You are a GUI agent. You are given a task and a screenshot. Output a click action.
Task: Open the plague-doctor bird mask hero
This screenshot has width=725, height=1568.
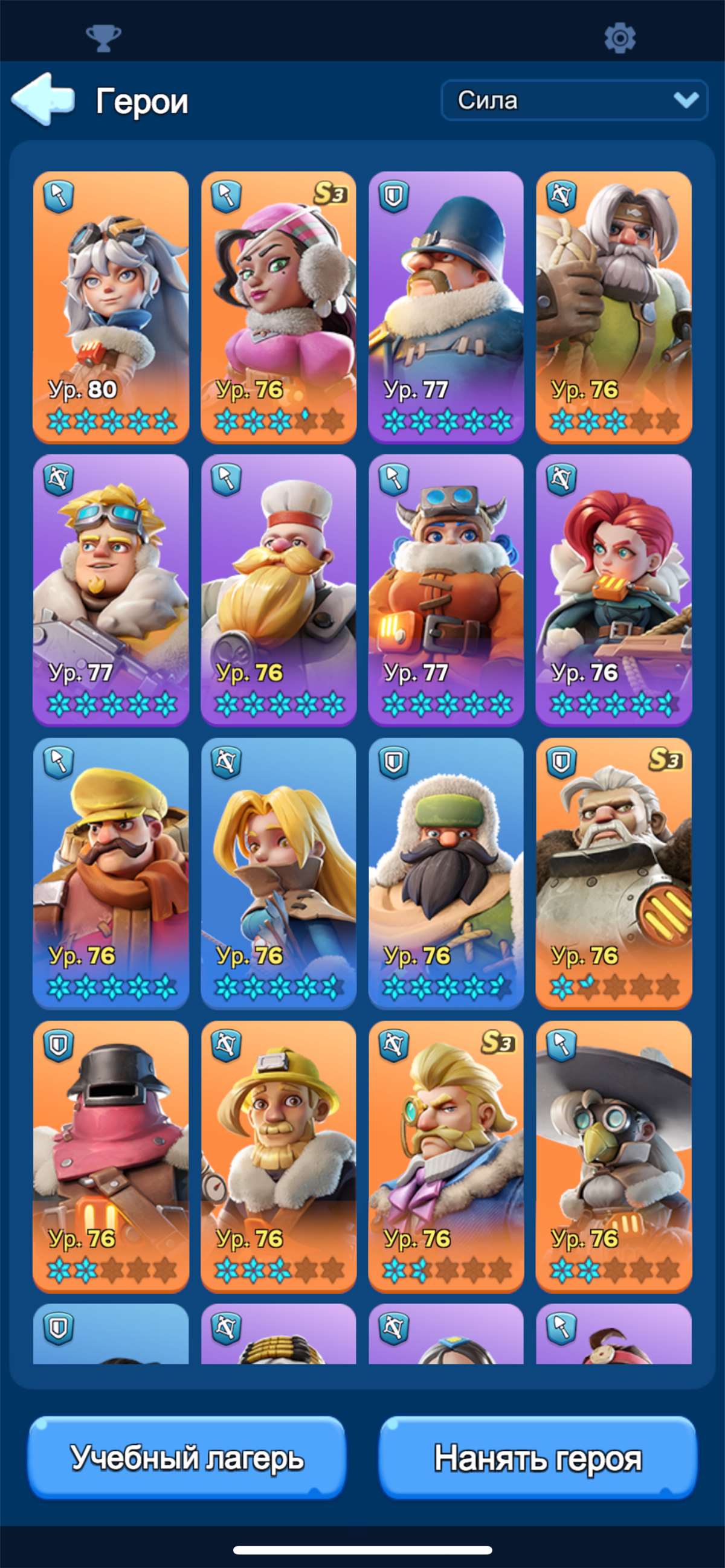coord(614,1155)
